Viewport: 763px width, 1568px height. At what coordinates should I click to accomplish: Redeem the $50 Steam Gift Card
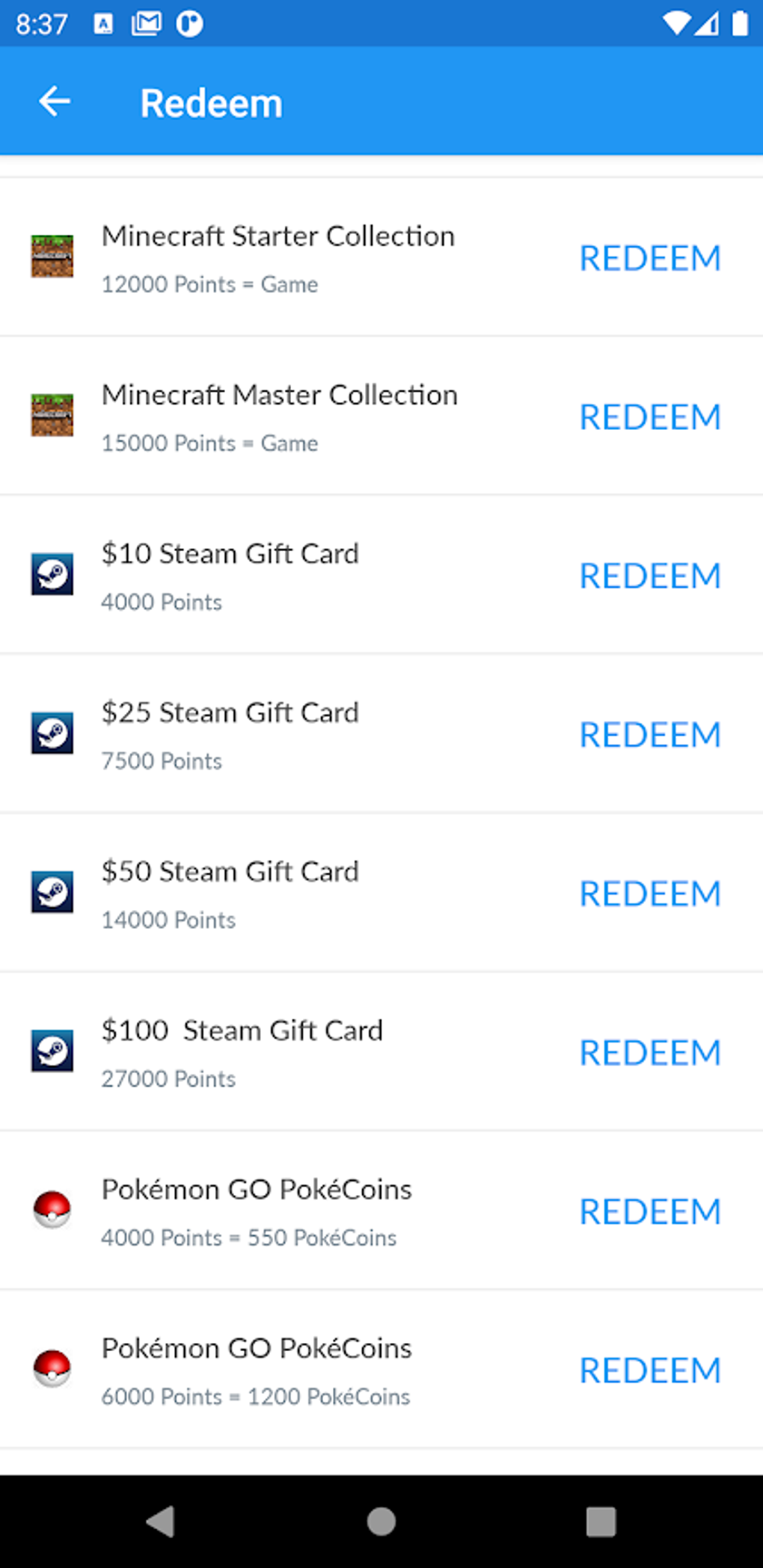650,894
